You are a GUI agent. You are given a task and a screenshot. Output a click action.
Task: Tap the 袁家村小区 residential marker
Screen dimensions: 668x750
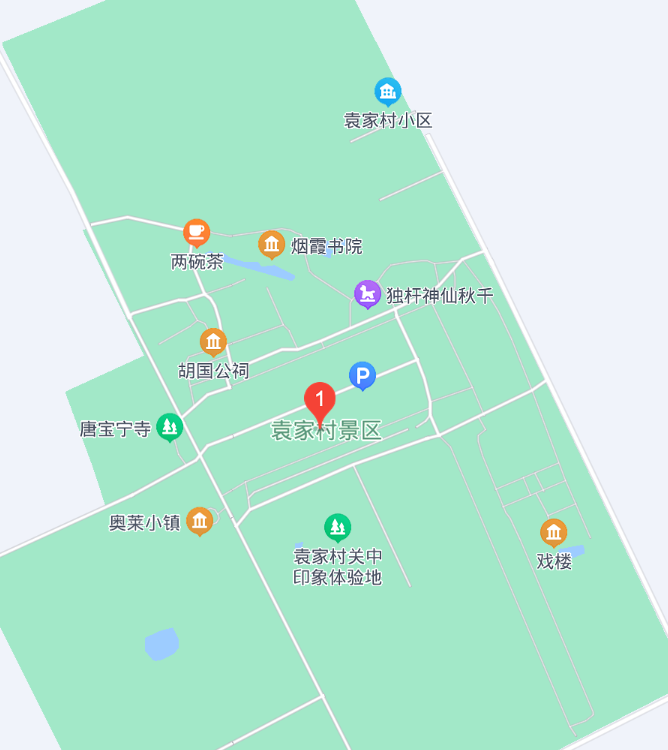[387, 92]
